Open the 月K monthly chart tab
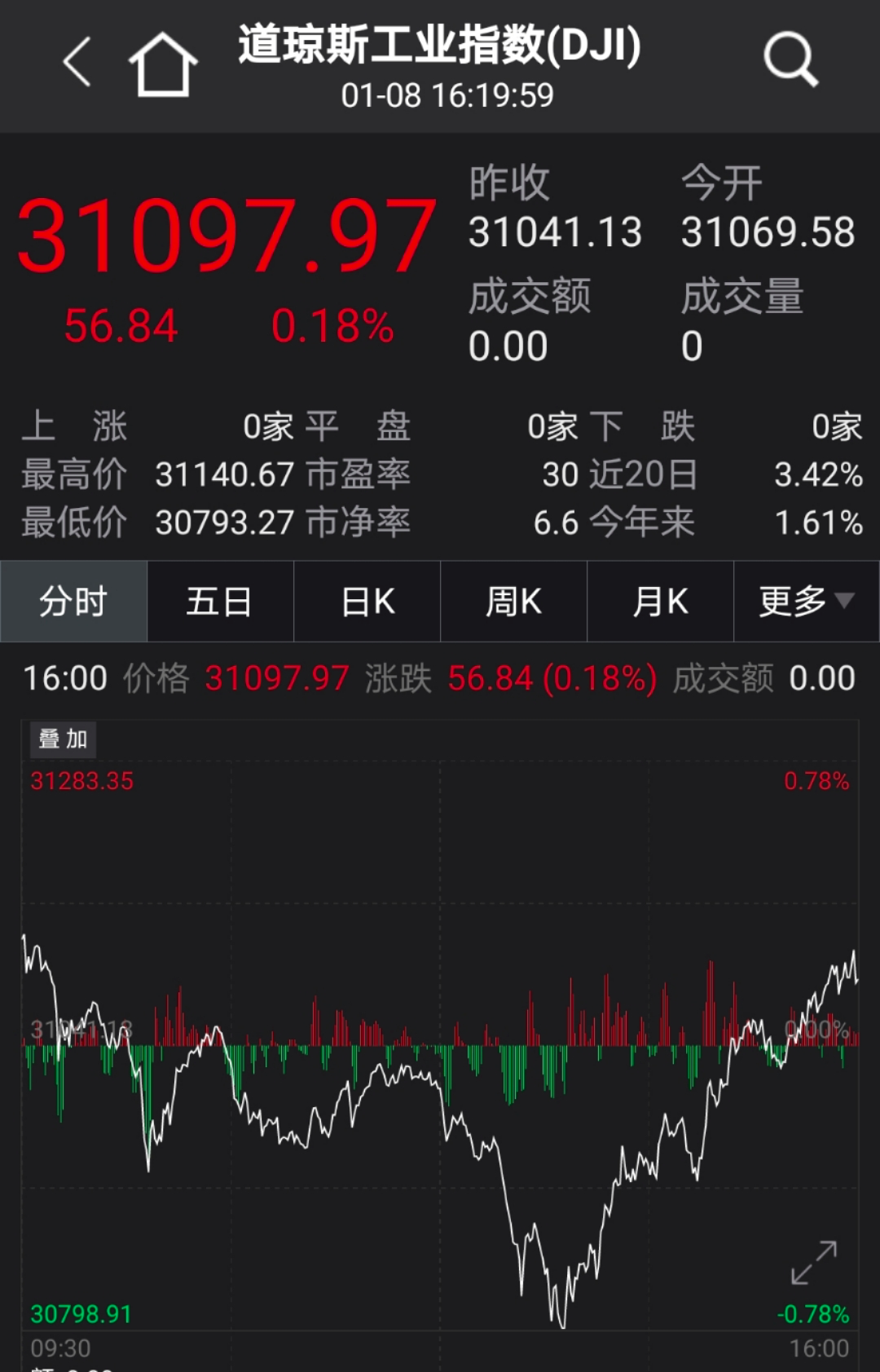 click(660, 602)
